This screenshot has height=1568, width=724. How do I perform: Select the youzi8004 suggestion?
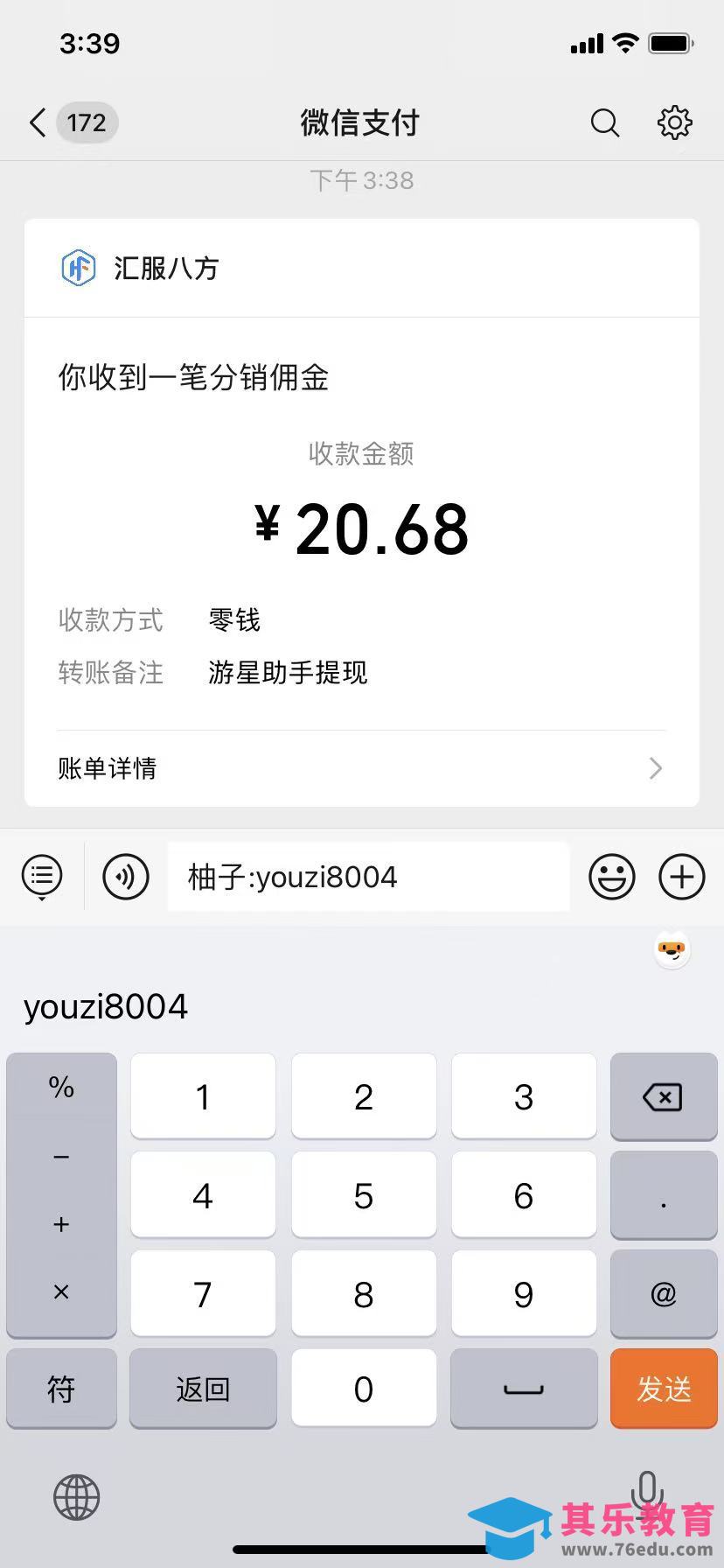pyautogui.click(x=105, y=1006)
